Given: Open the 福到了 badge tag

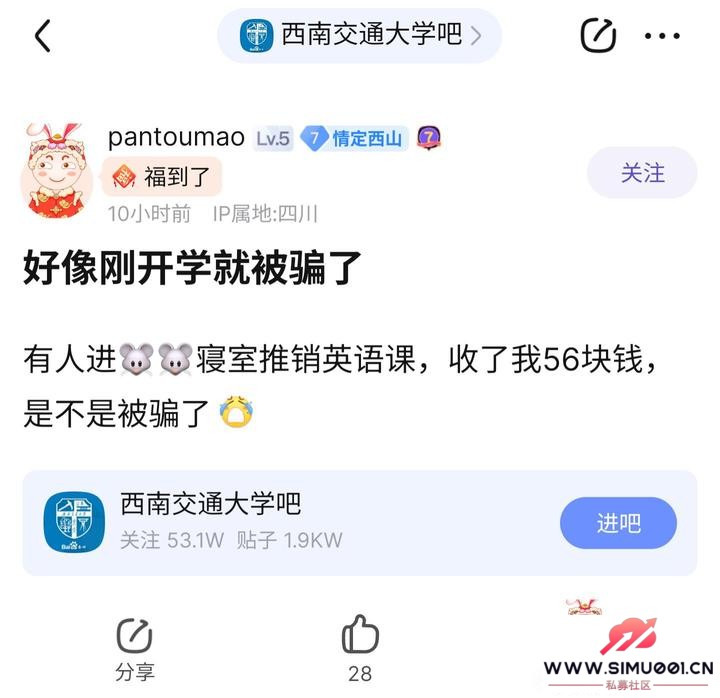Looking at the screenshot, I should [x=162, y=178].
